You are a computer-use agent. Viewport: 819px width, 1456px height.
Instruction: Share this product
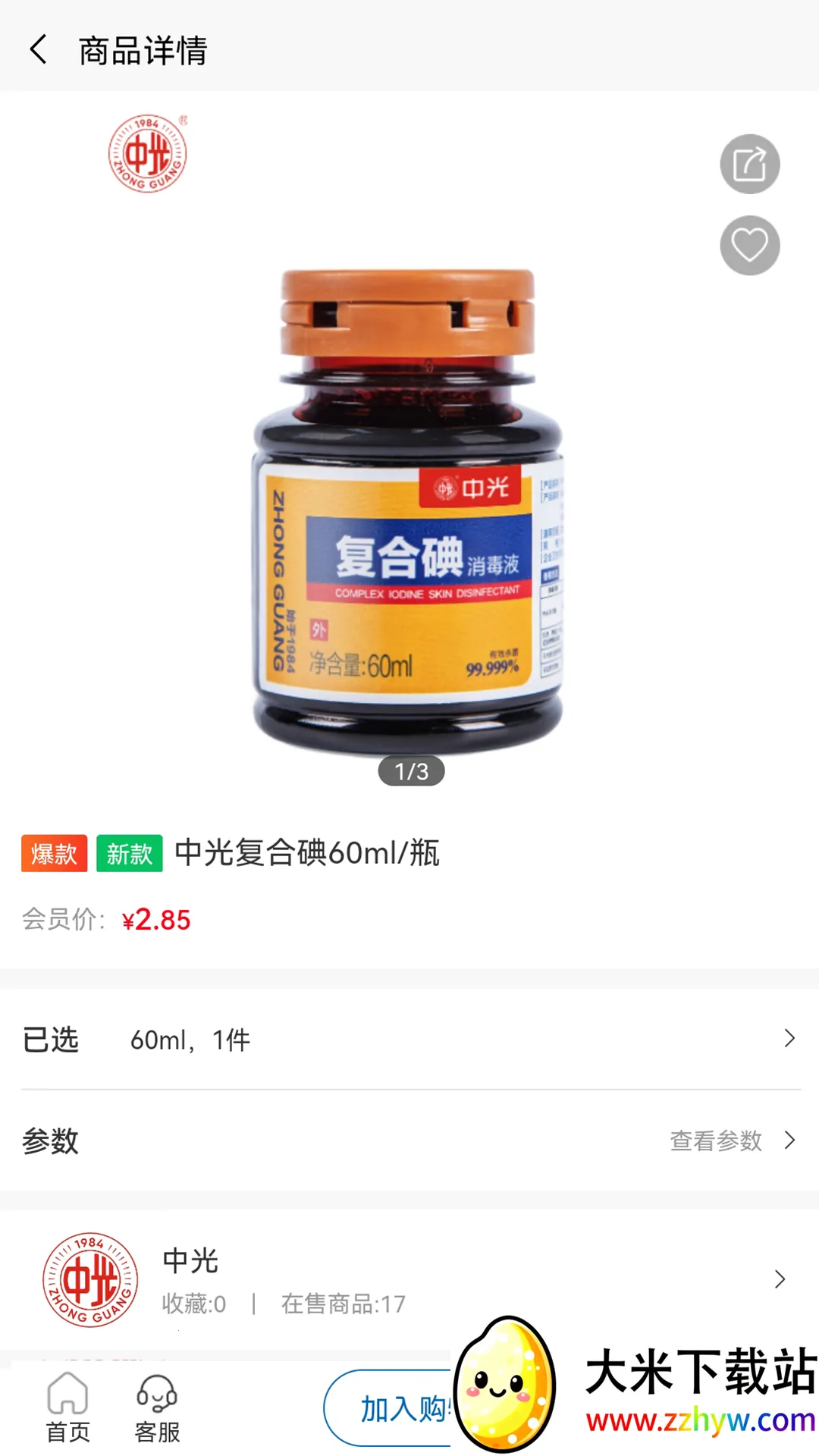[x=749, y=165]
